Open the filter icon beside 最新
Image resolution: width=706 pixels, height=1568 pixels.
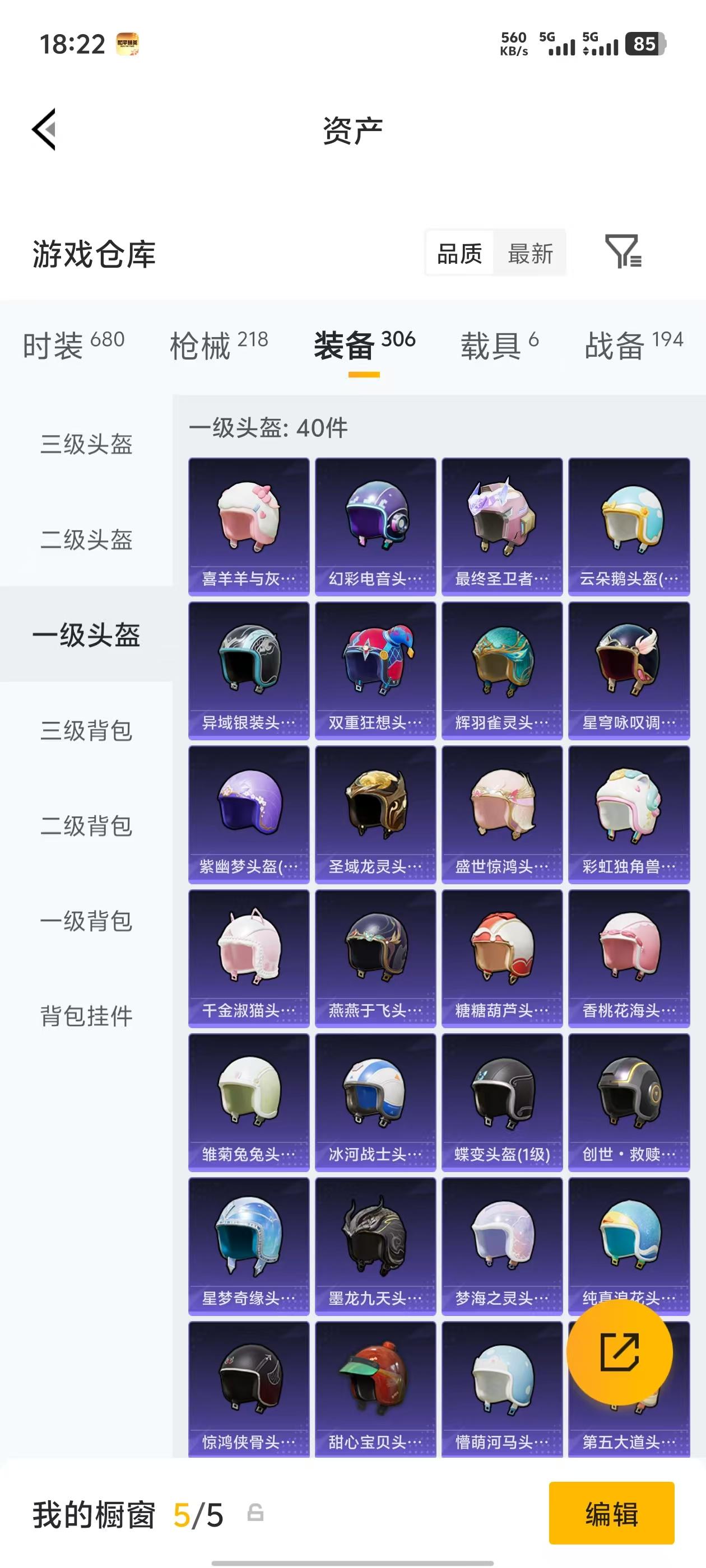tap(623, 251)
